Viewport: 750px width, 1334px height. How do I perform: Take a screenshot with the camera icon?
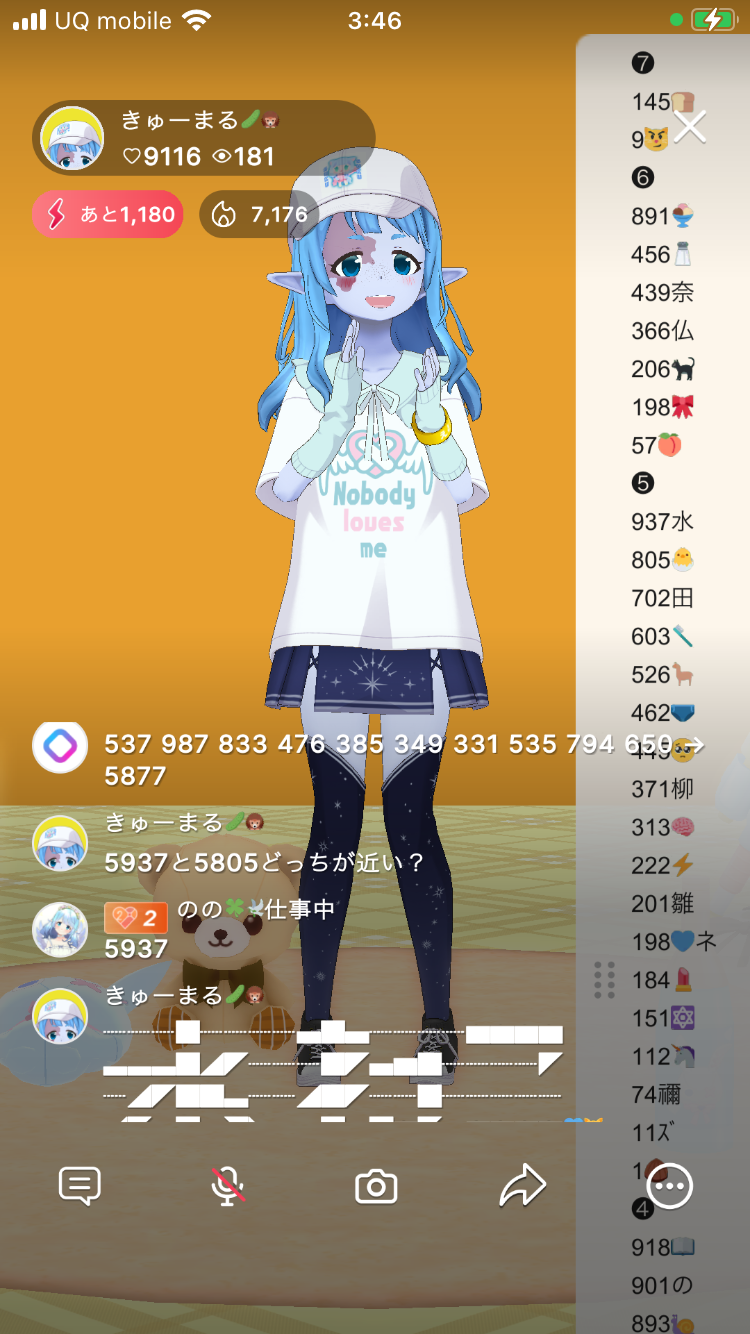376,1187
